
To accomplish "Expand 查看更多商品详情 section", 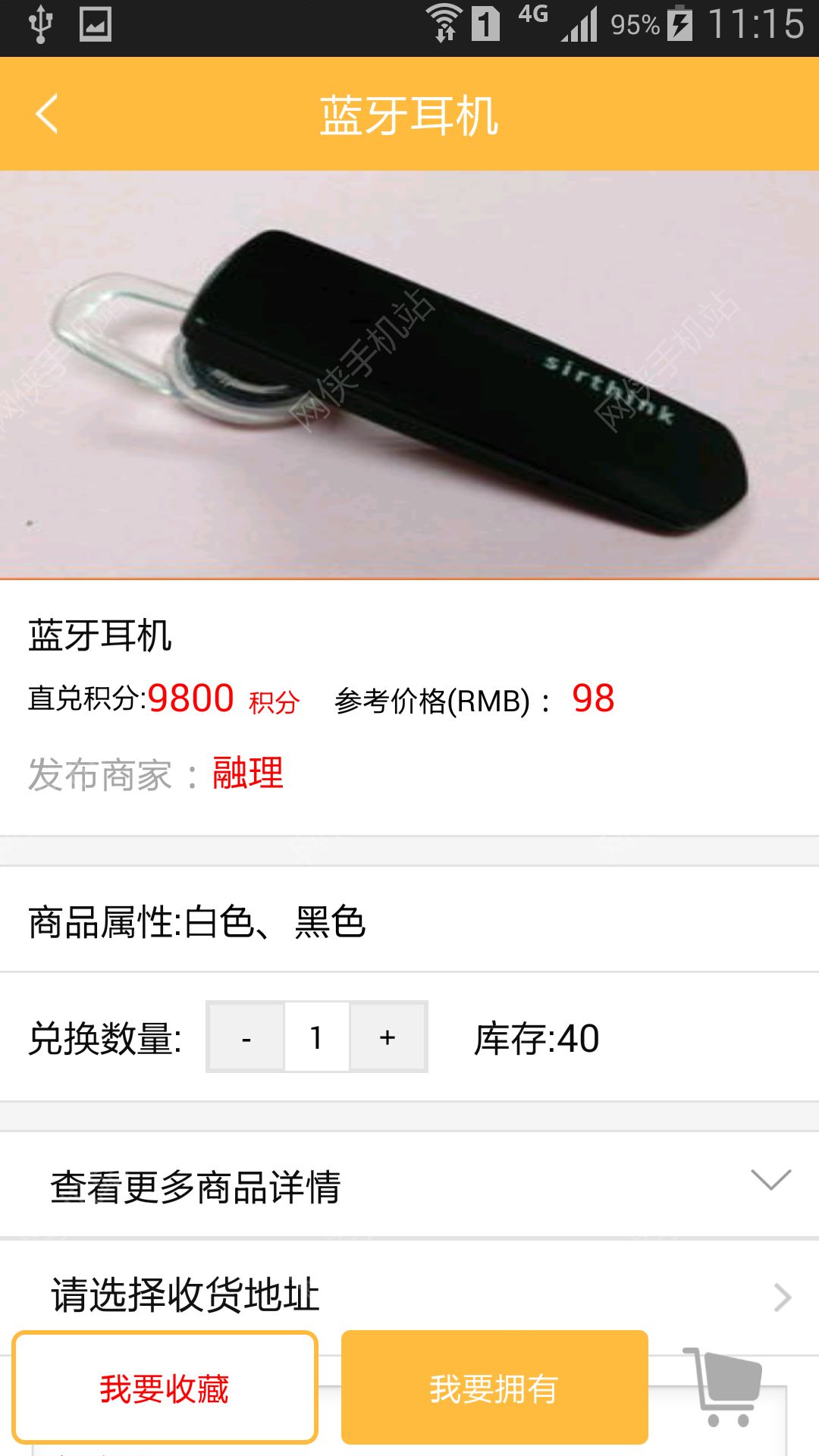I will pyautogui.click(x=409, y=1185).
